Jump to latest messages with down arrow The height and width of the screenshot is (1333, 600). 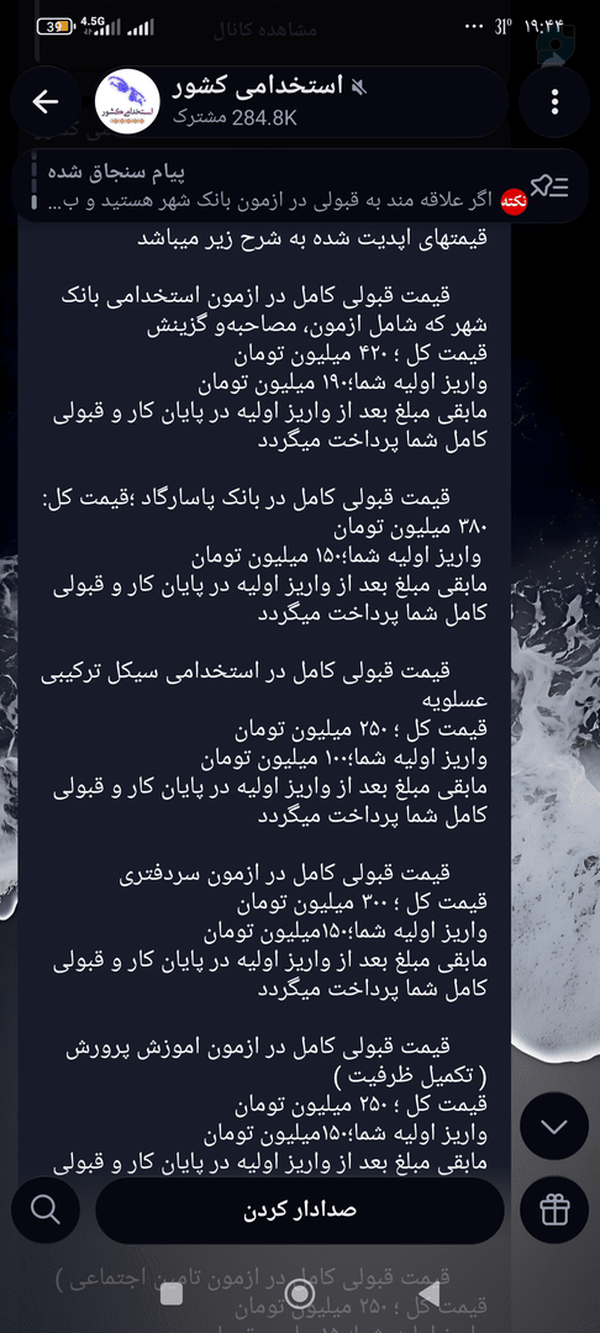[x=554, y=1126]
